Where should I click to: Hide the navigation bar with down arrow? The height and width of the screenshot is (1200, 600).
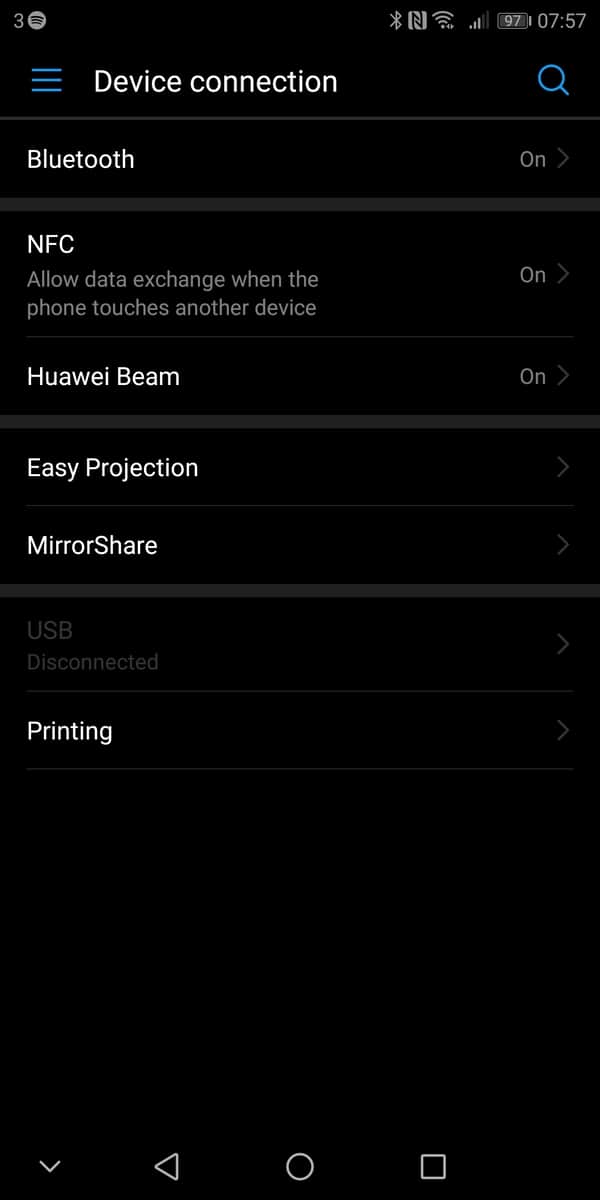click(x=49, y=1166)
